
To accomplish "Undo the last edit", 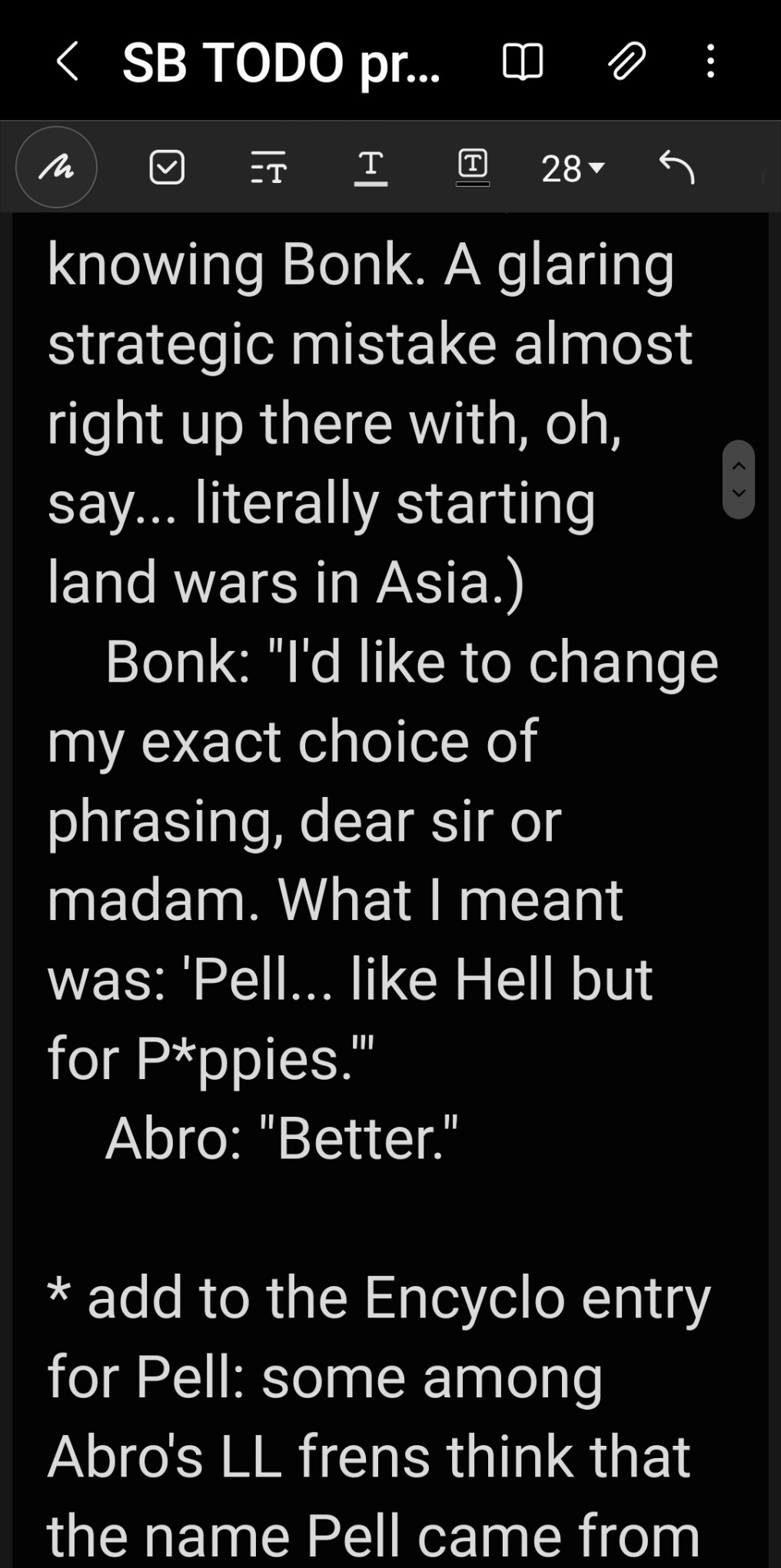I will [676, 167].
